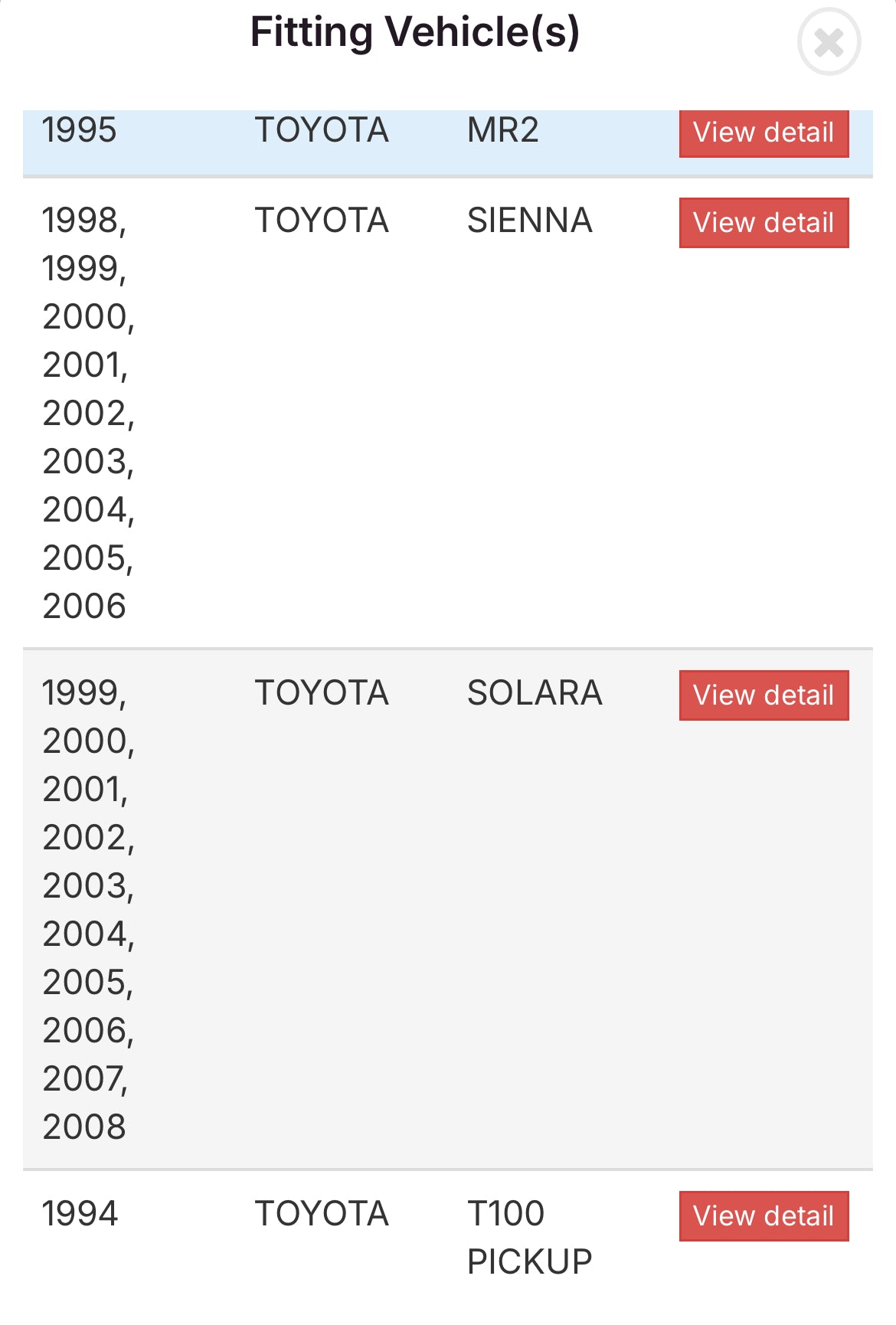Open View detail for Toyota Sienna
This screenshot has height=1325, width=896.
[x=764, y=223]
